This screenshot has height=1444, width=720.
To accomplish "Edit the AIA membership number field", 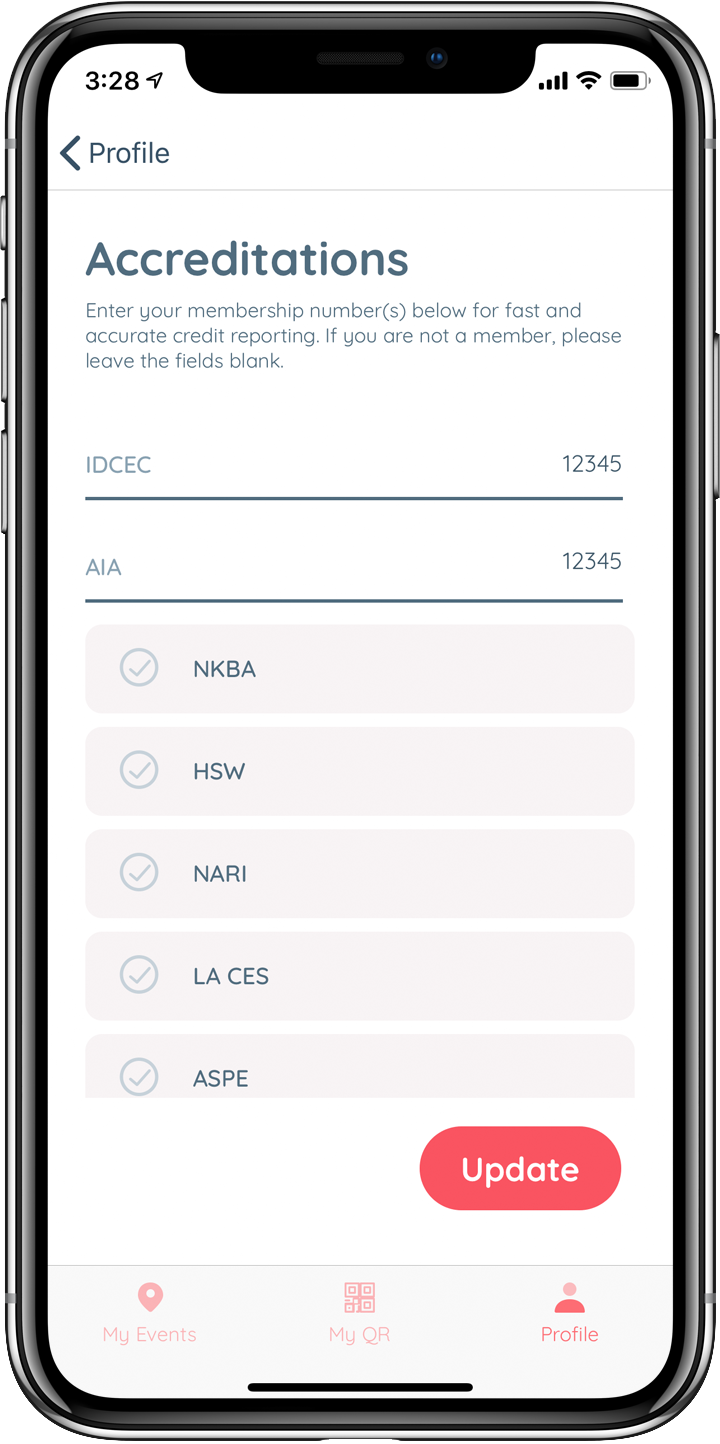I will 354,565.
